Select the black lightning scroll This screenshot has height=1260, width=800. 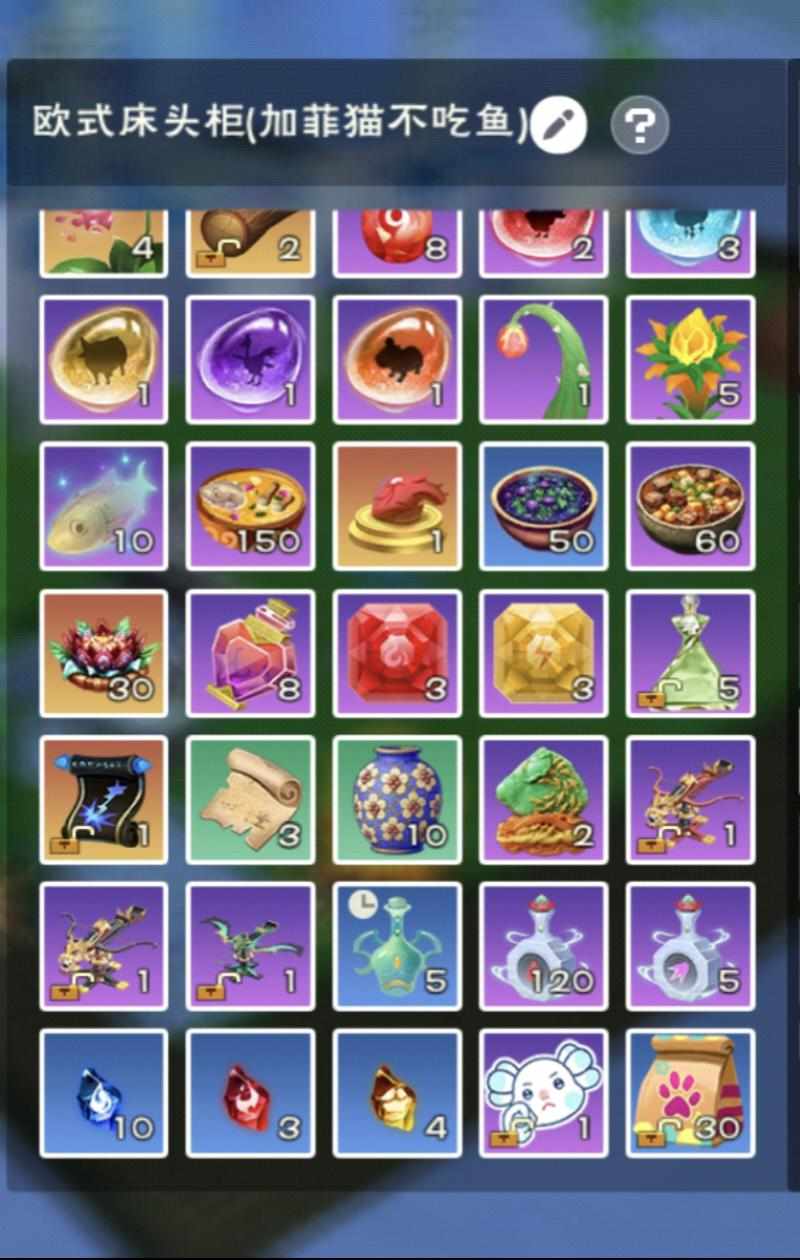click(x=104, y=800)
